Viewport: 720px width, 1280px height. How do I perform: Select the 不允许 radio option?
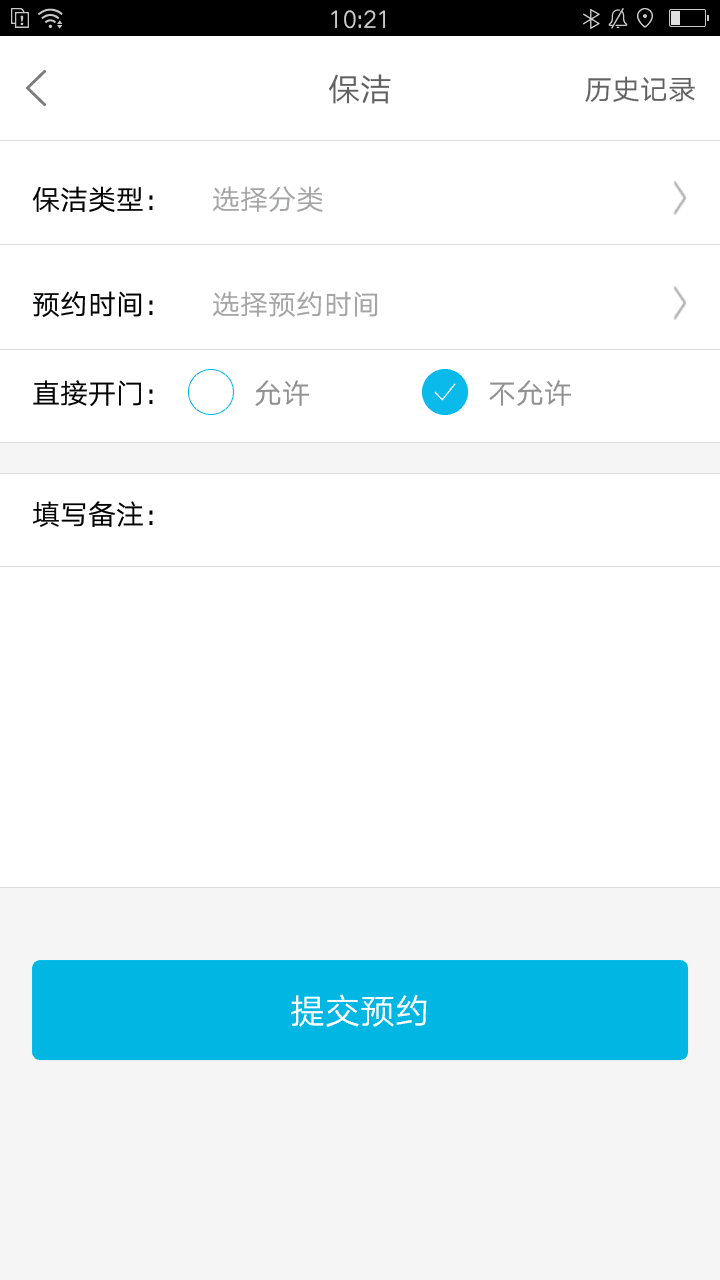tap(445, 392)
